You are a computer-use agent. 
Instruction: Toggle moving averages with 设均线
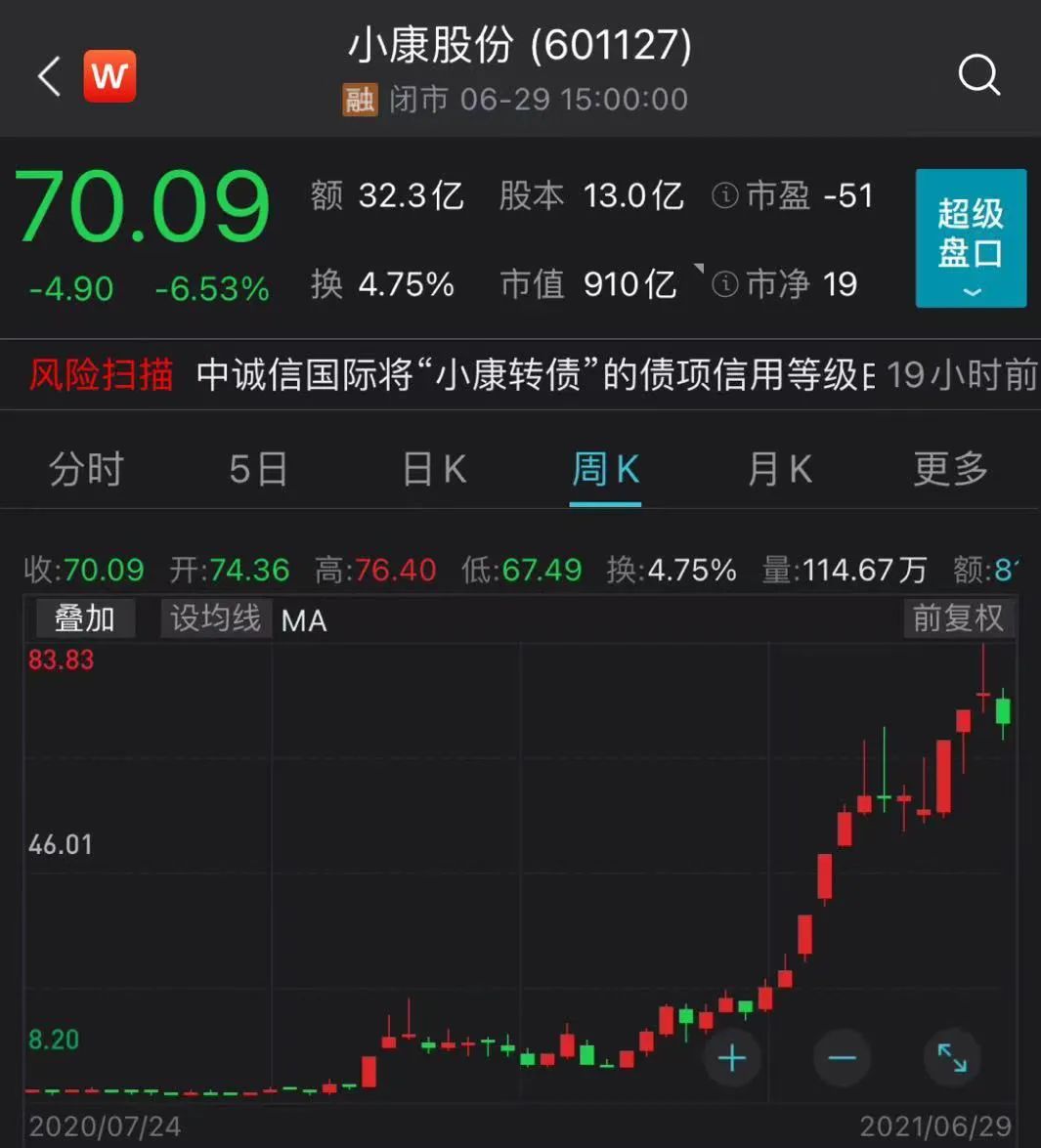(x=214, y=618)
